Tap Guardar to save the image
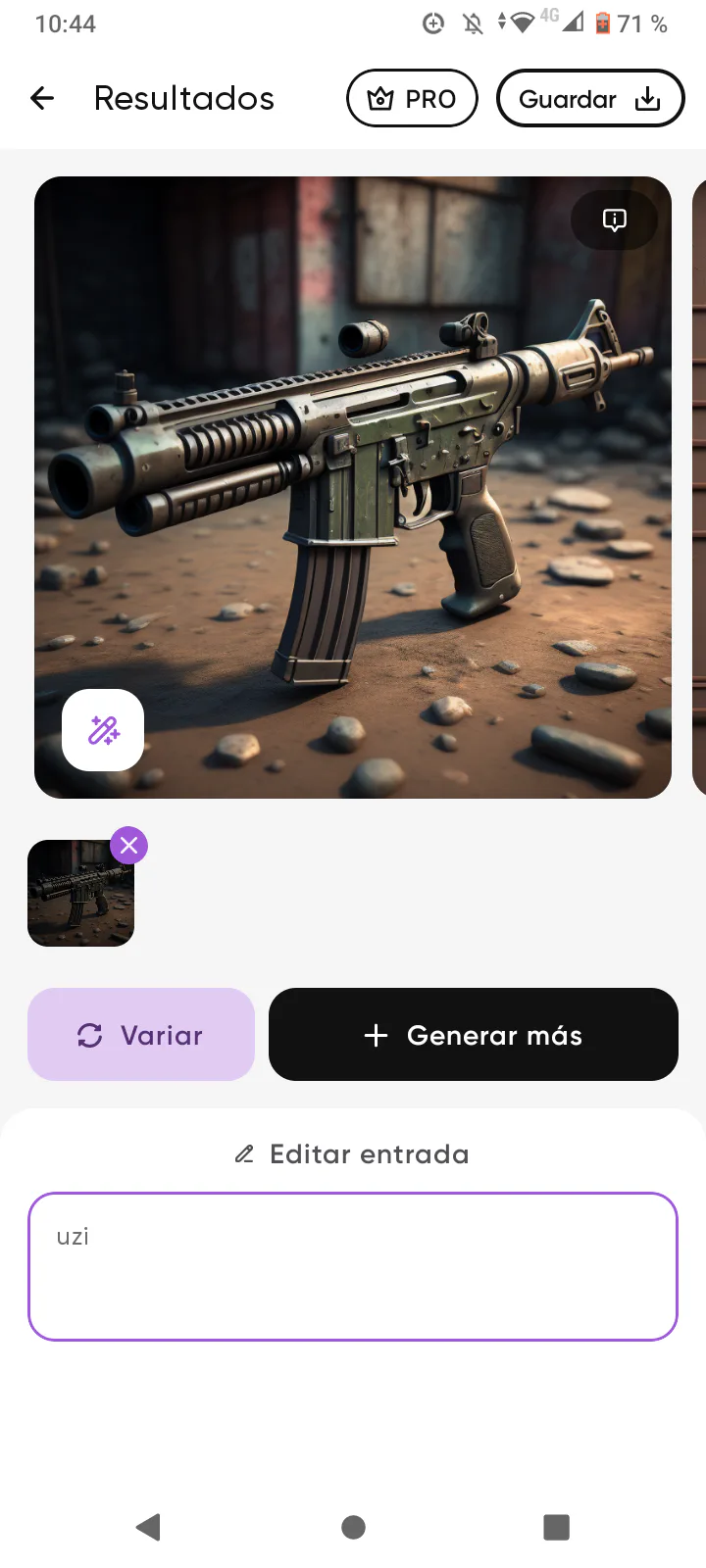706x1568 pixels. pyautogui.click(x=590, y=98)
